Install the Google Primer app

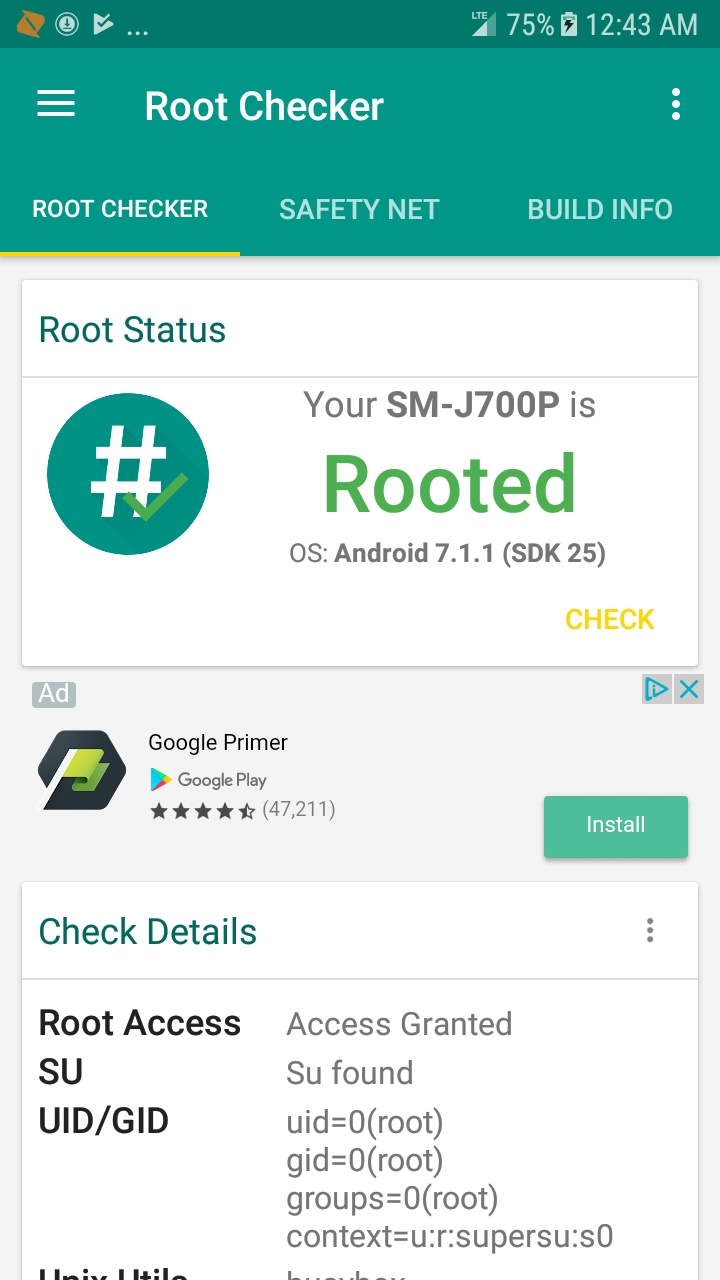616,825
